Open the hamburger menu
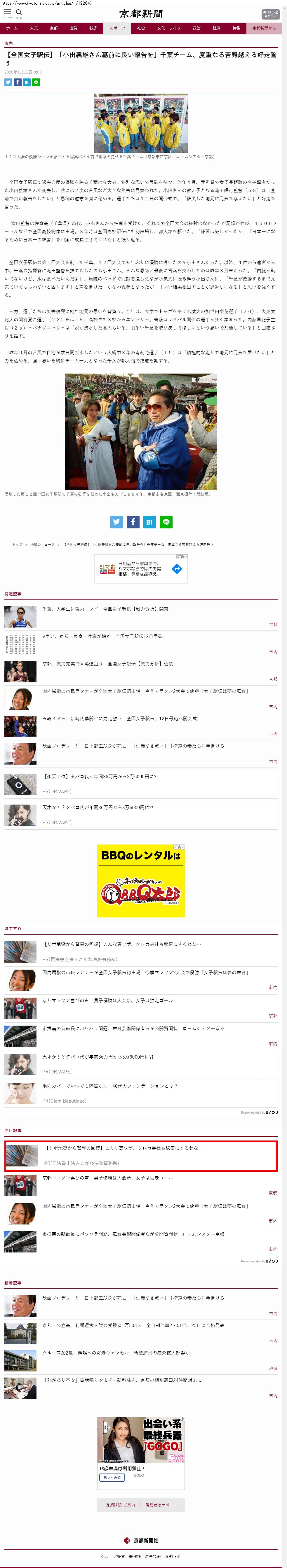 7,13
